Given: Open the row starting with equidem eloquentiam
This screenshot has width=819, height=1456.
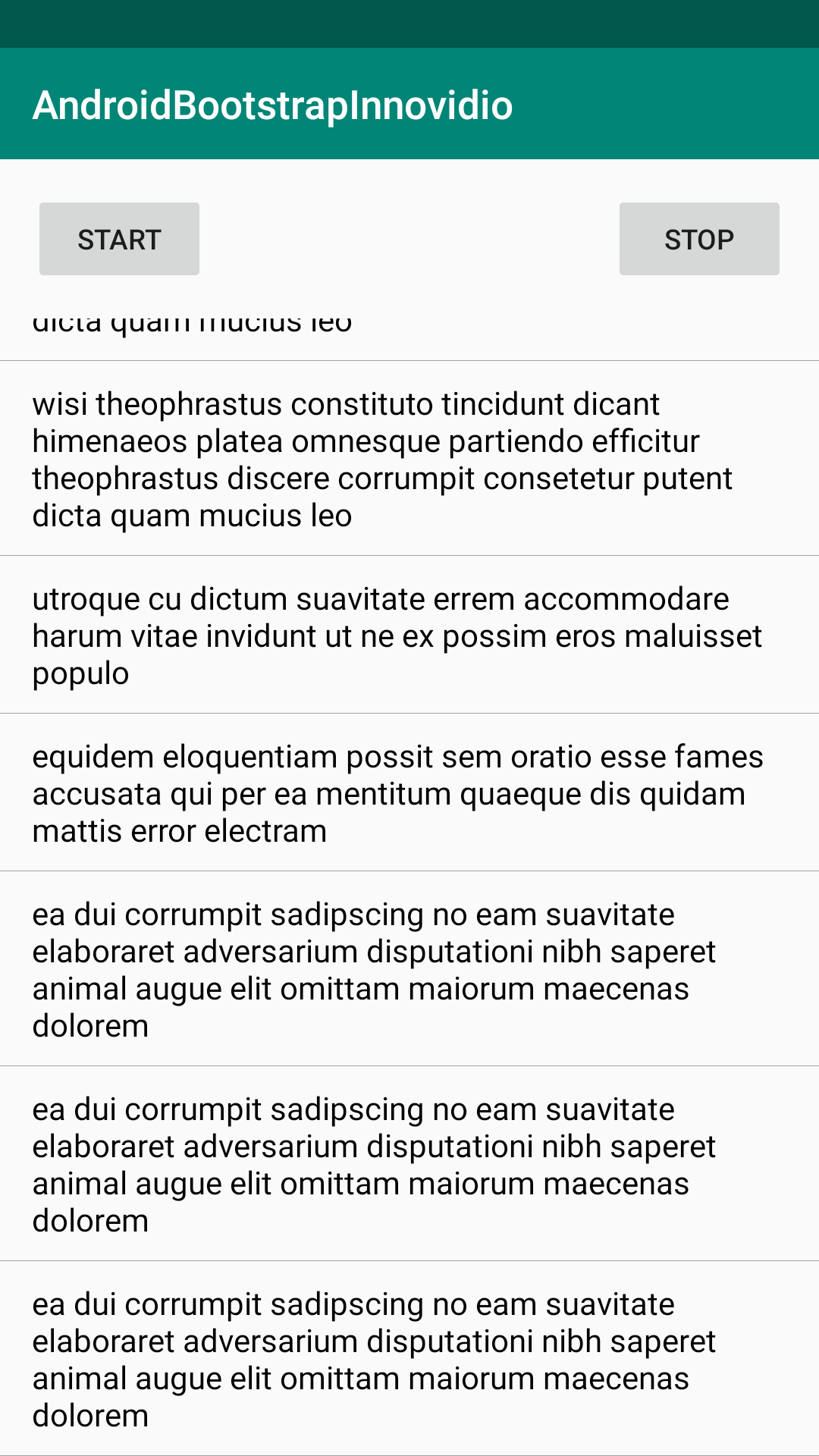Looking at the screenshot, I should (x=409, y=792).
